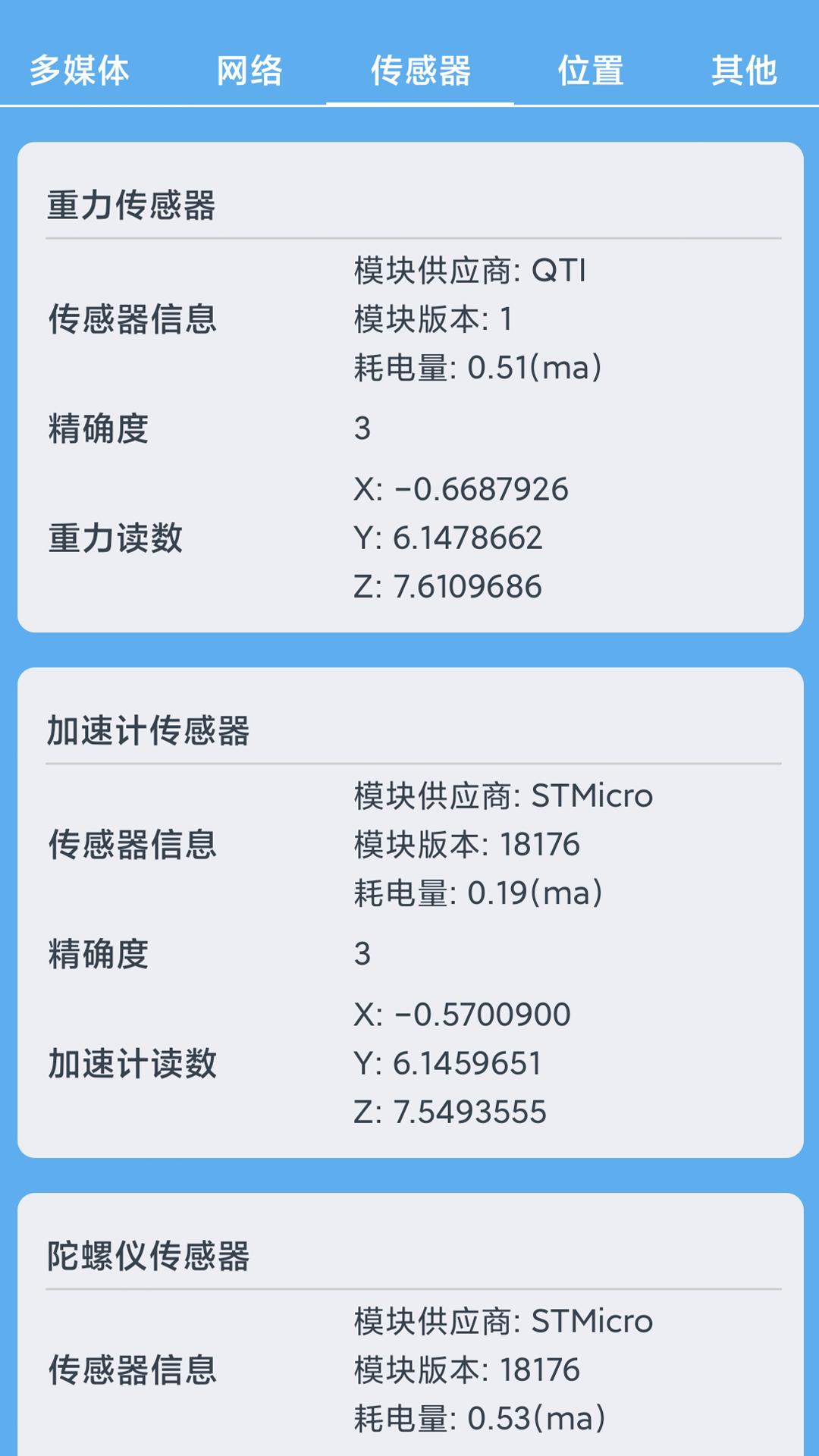Switch to the 多媒体 tab
819x1456 pixels.
click(x=78, y=71)
